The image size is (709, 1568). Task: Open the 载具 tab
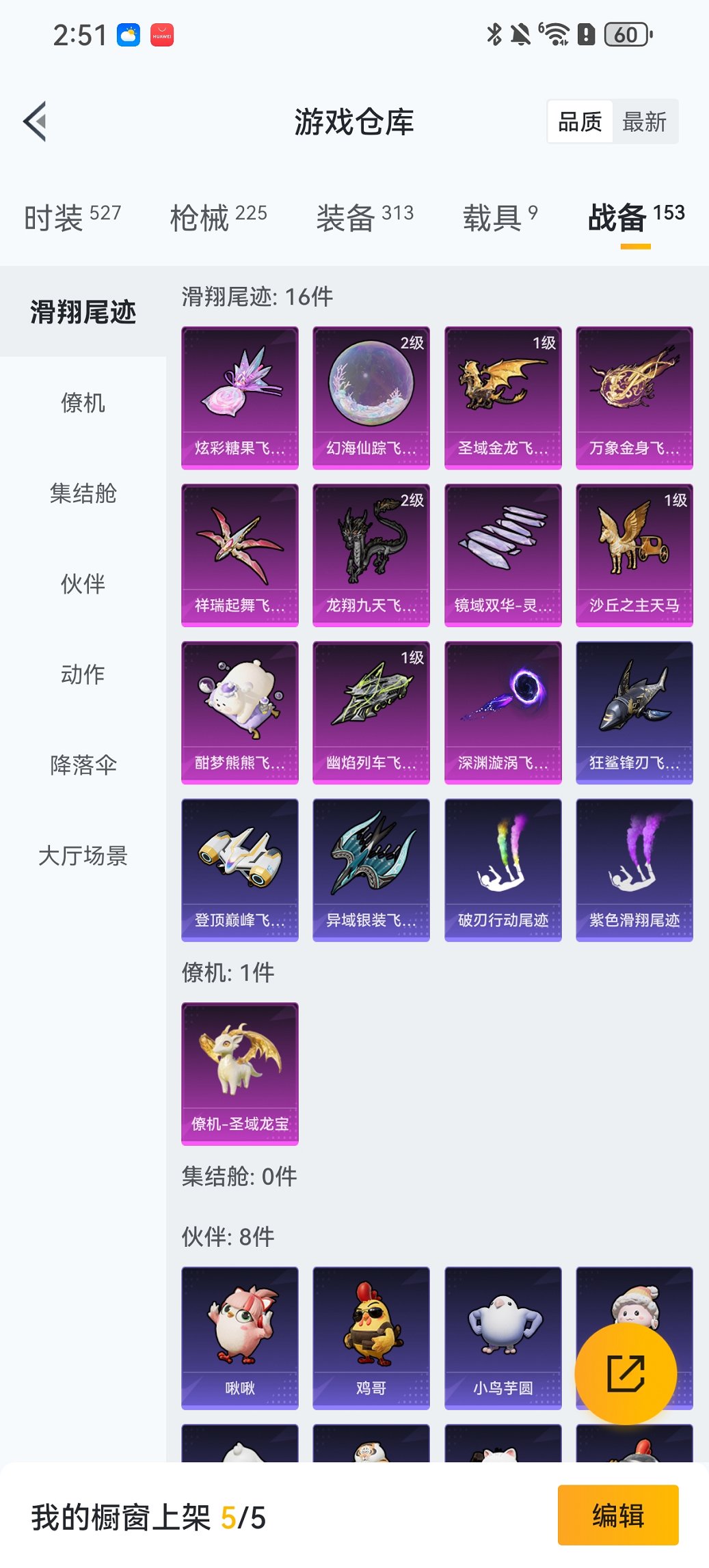coord(500,217)
